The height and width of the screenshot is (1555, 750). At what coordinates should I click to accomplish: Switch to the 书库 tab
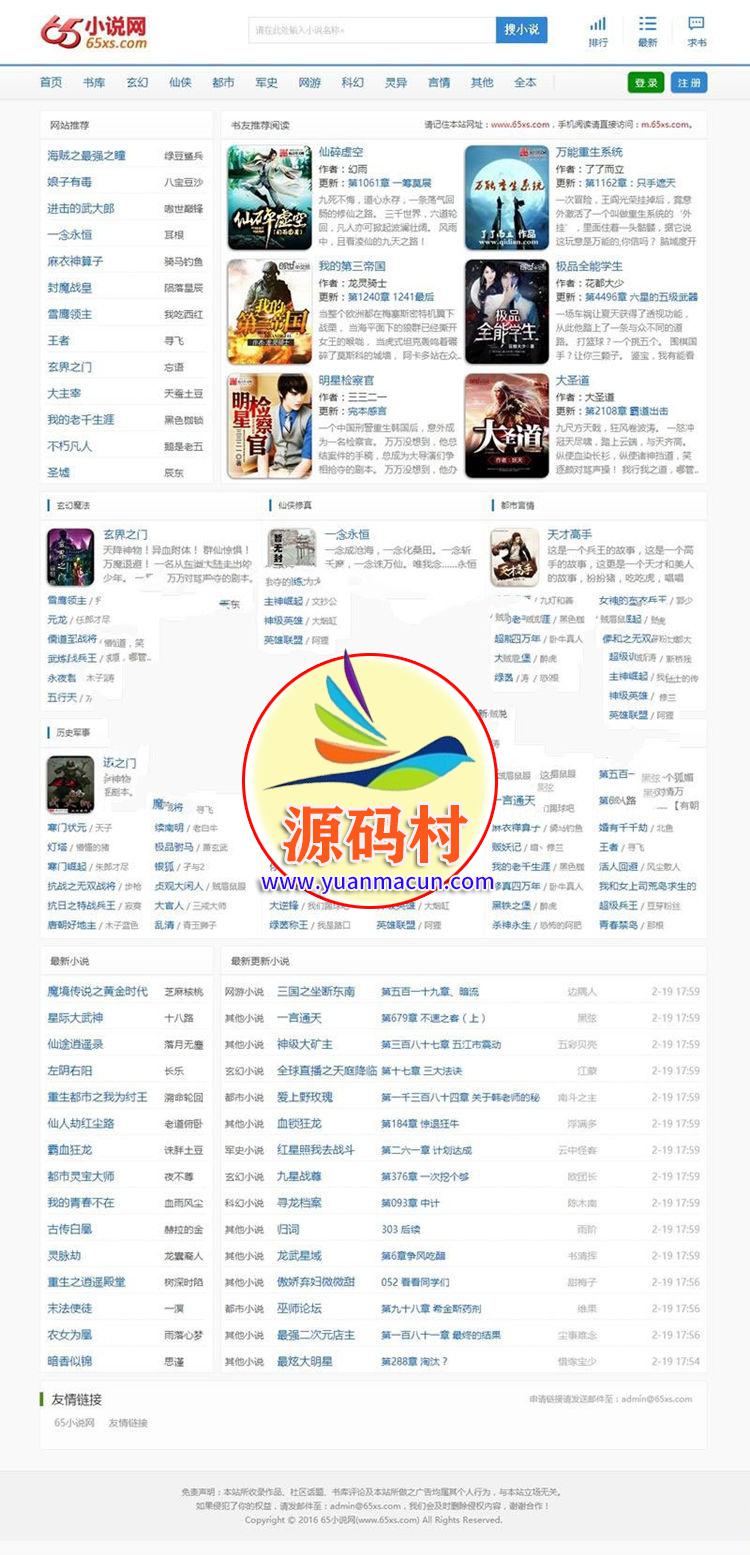tap(94, 83)
